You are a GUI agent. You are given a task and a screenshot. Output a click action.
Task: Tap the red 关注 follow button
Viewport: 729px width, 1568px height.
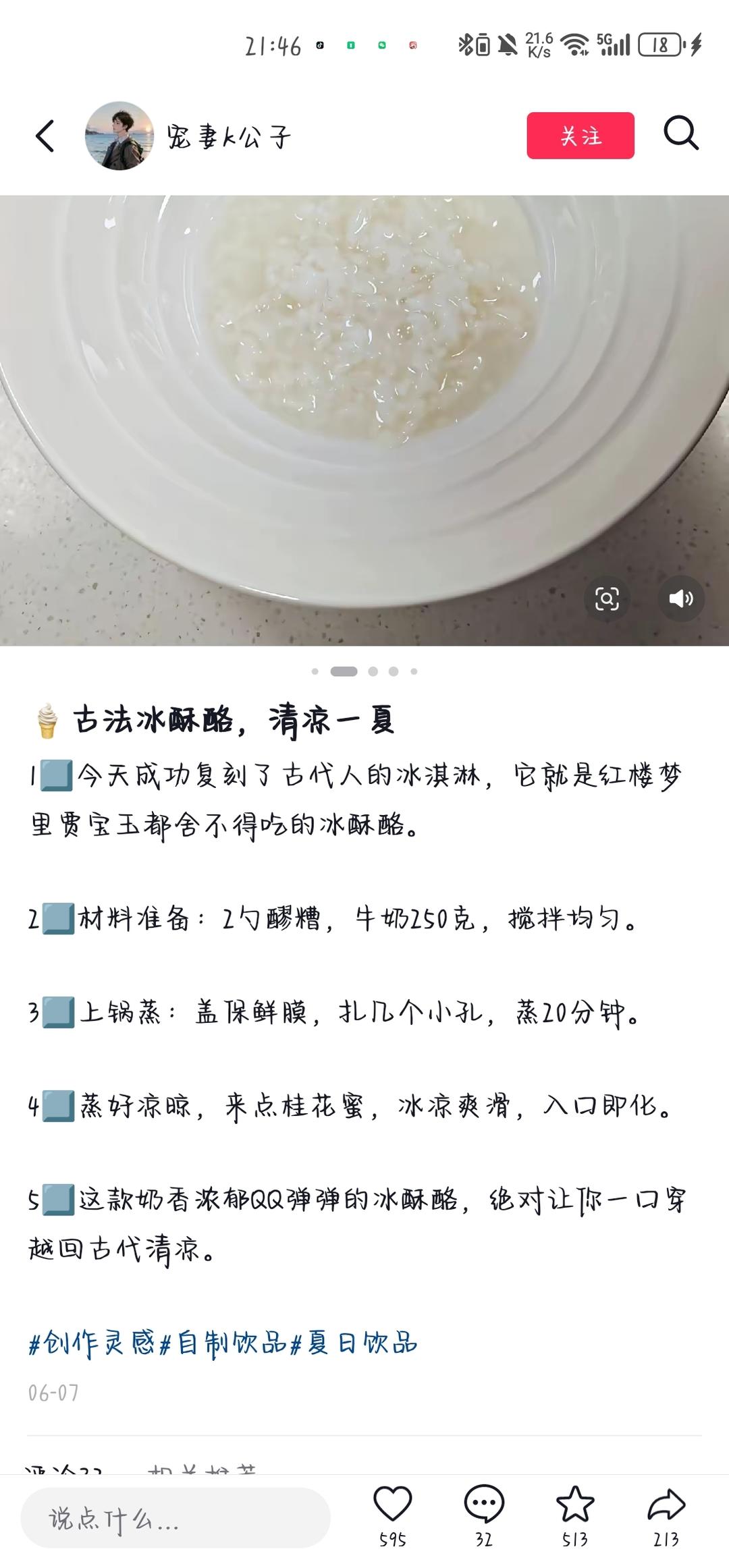tap(580, 136)
